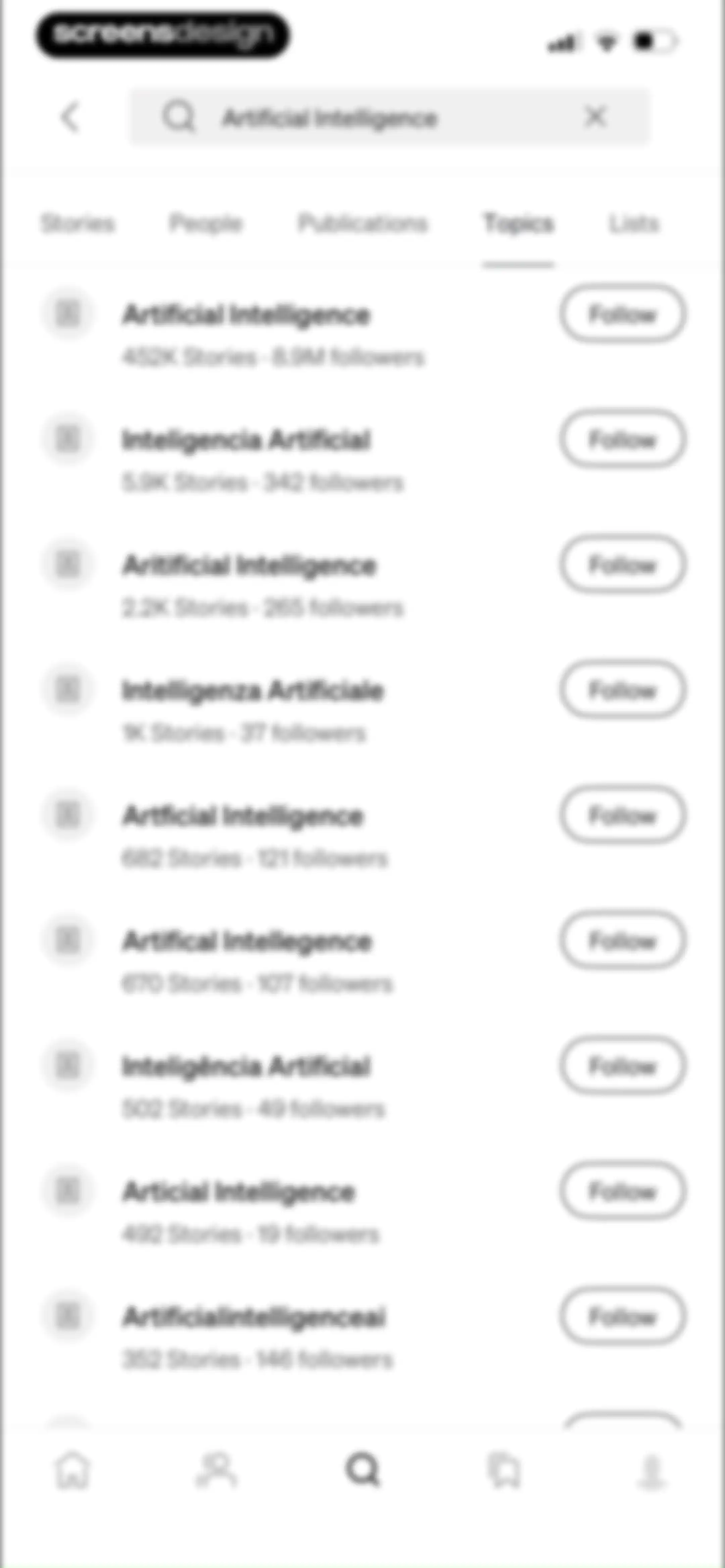
Task: Follow the Artificialintelligenceai topic
Action: point(622,1317)
